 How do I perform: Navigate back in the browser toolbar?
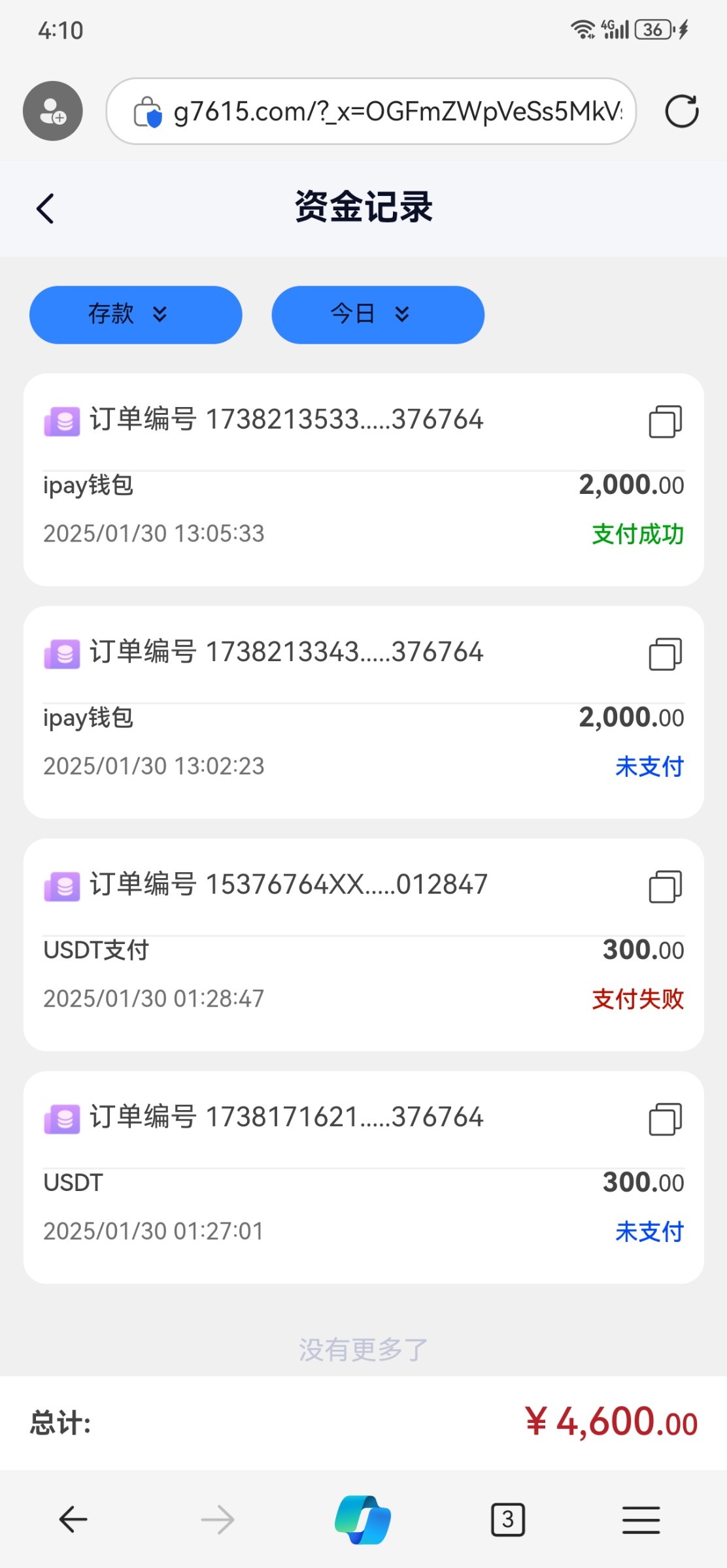(x=73, y=1519)
